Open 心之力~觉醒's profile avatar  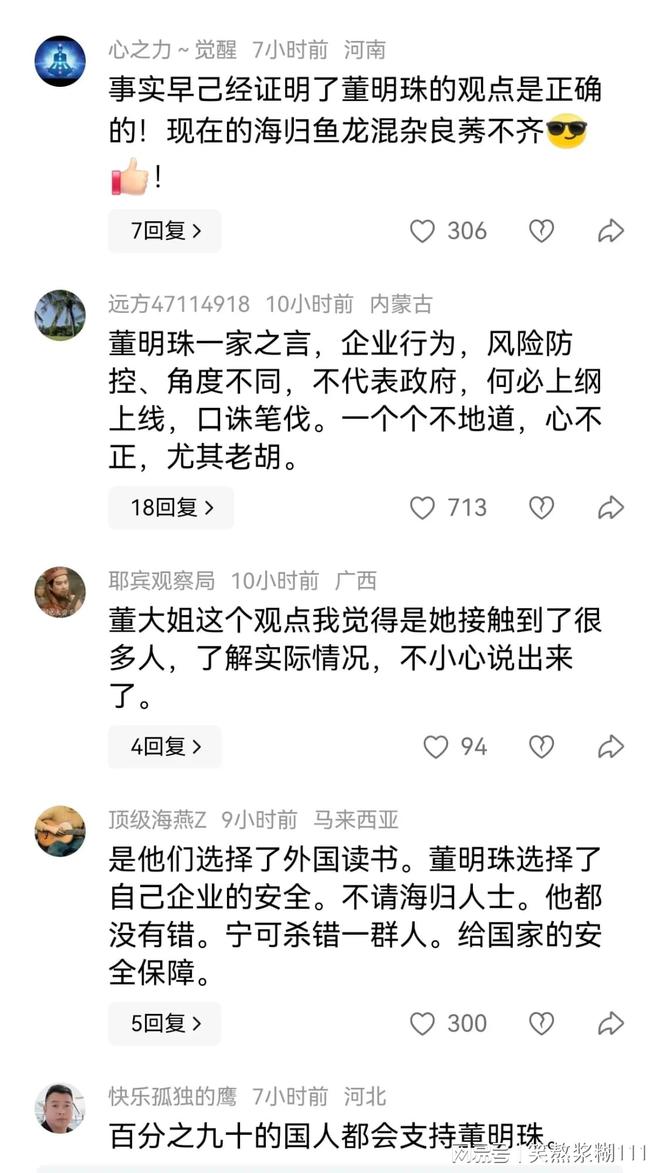(x=60, y=61)
